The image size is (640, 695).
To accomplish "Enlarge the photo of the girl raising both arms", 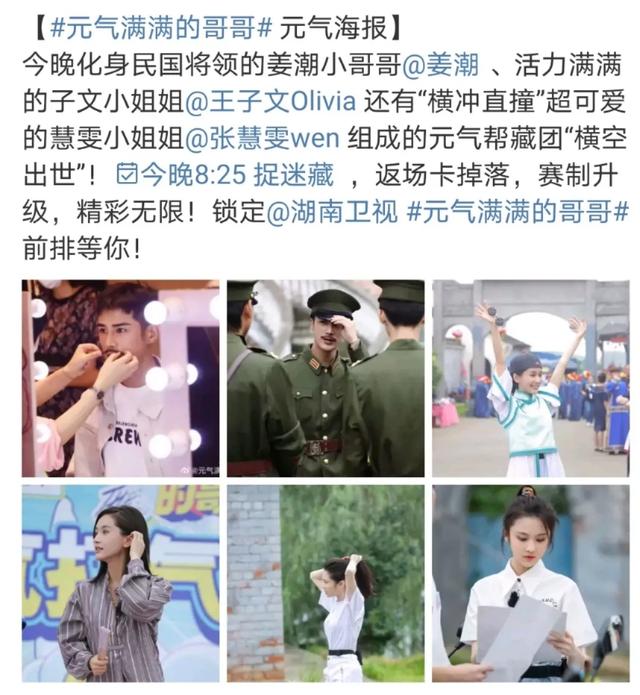I will click(x=530, y=378).
